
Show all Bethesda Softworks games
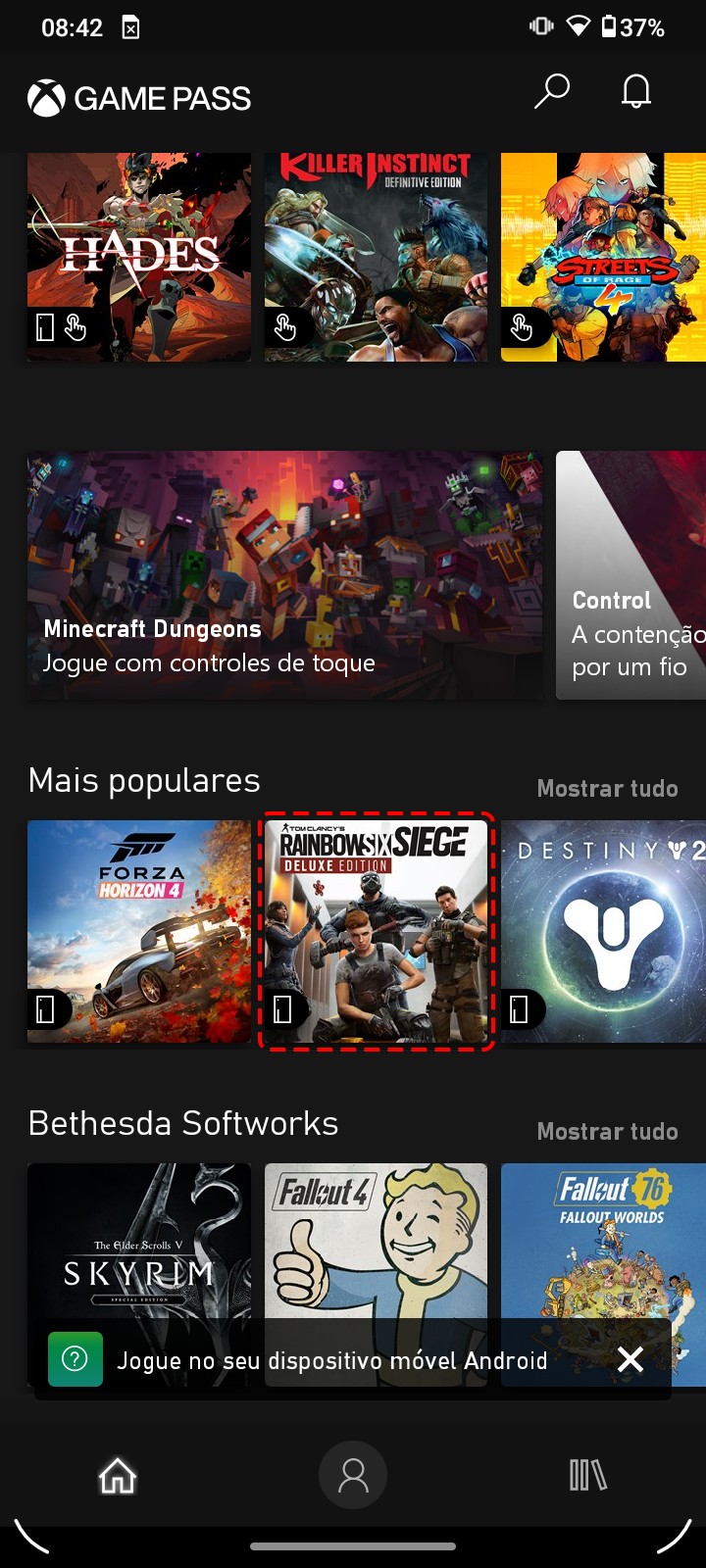pos(607,1132)
